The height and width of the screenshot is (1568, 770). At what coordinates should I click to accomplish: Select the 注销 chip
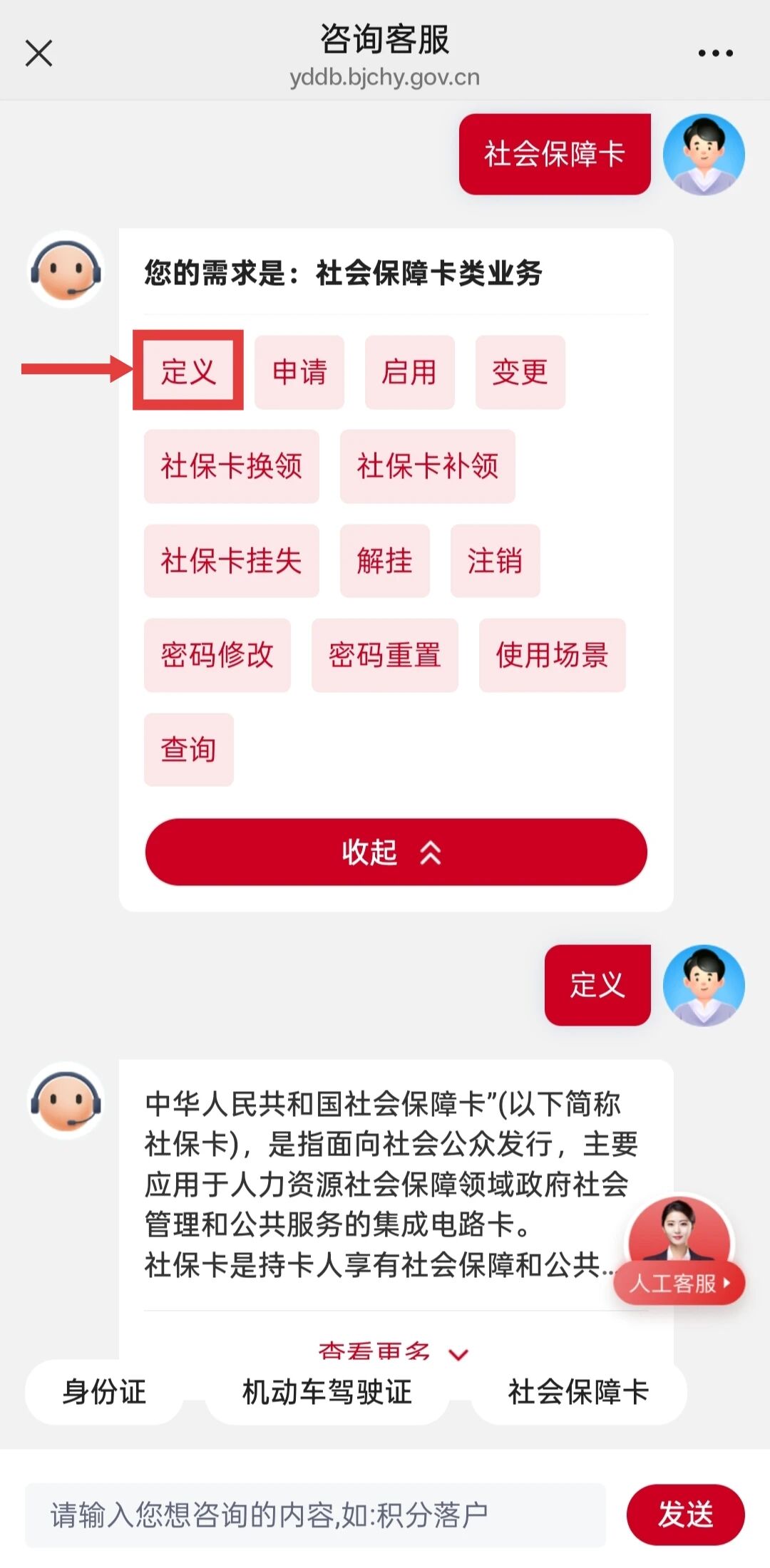495,561
